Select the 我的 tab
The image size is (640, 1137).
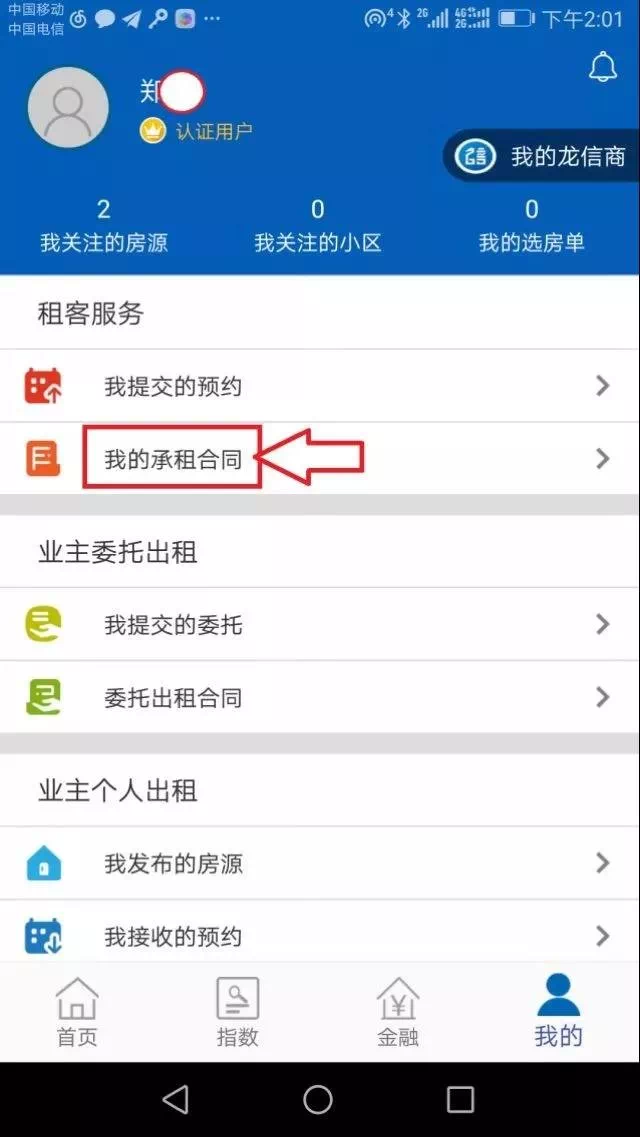(x=558, y=1011)
